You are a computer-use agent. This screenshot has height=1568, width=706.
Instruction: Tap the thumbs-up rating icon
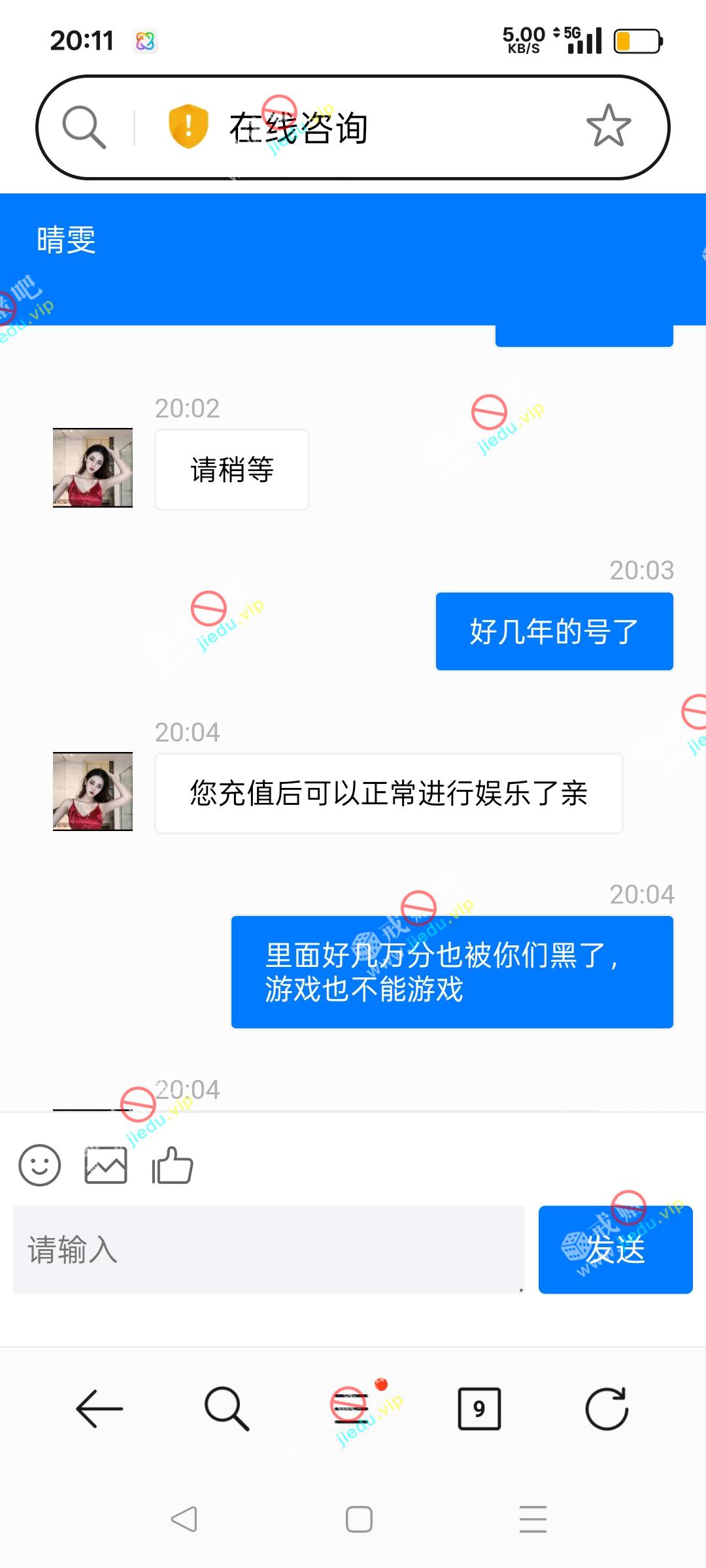173,1165
